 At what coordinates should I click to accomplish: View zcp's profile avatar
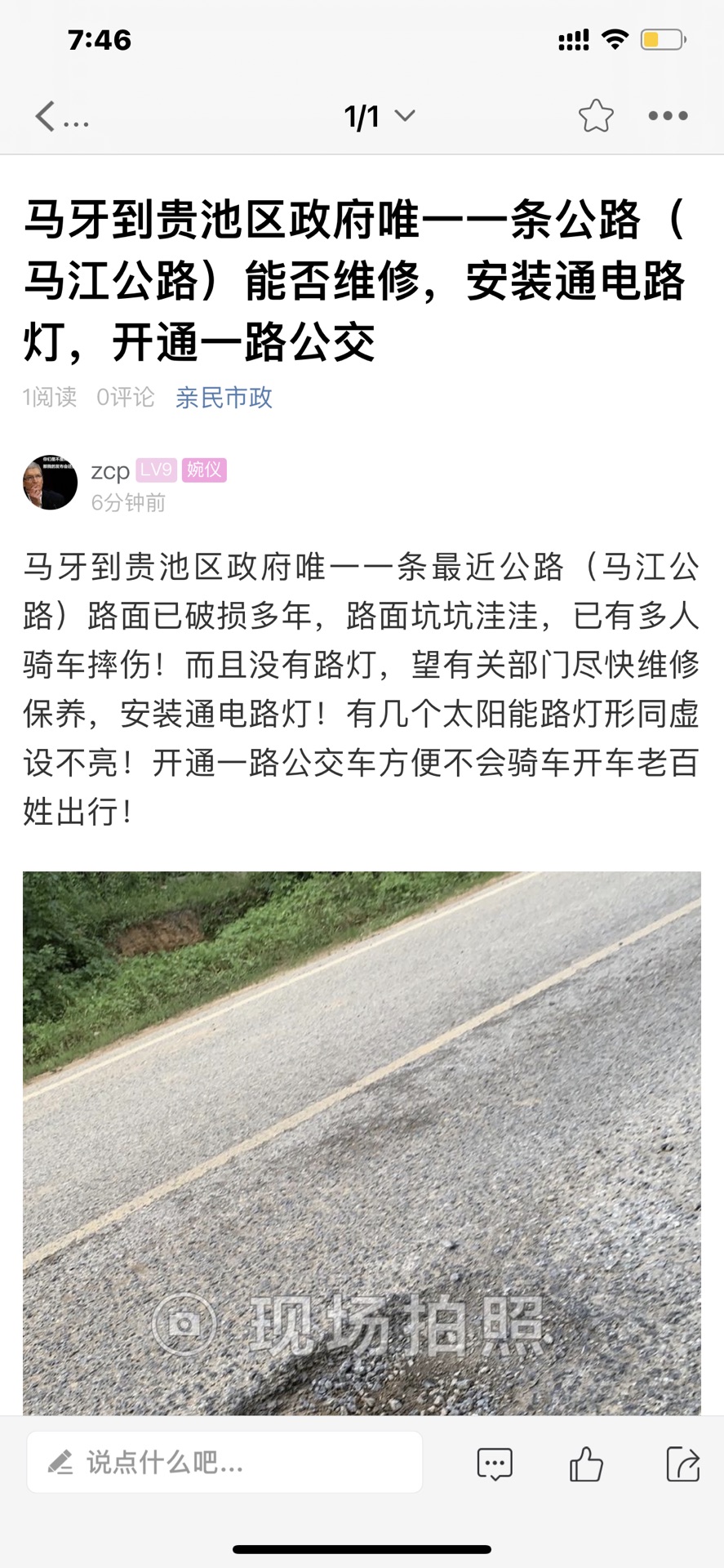51,483
